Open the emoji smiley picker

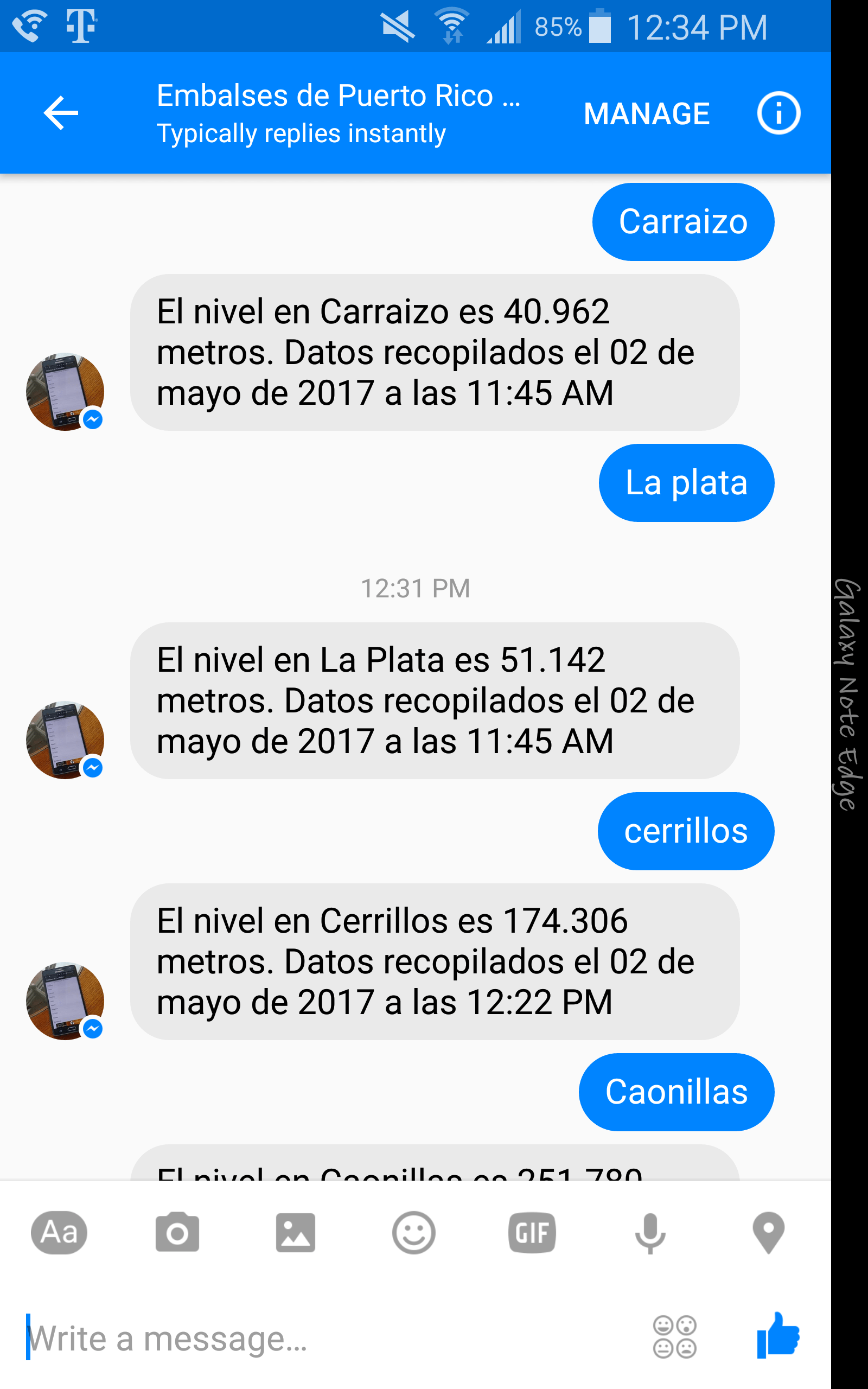[413, 1233]
